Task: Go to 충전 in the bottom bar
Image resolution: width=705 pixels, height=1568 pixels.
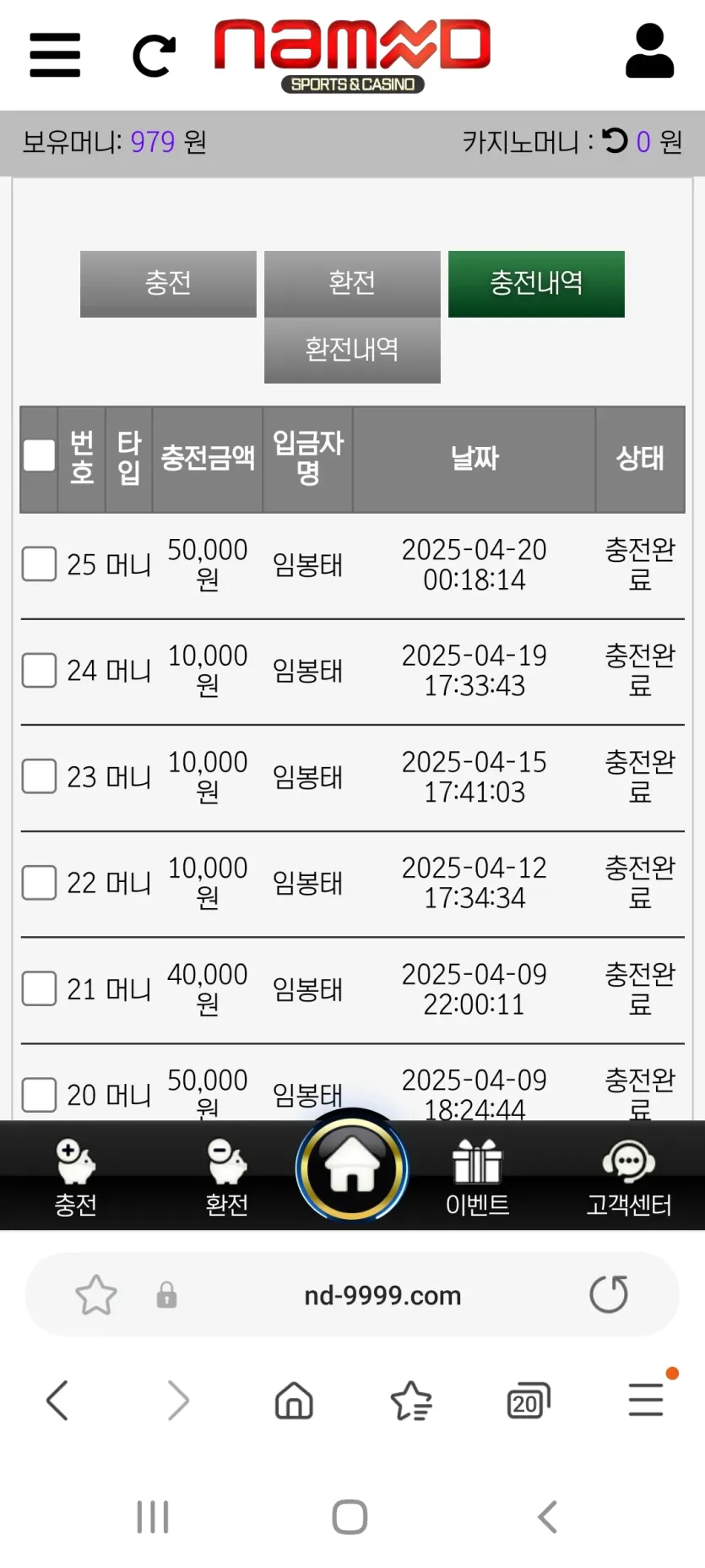Action: click(75, 1177)
